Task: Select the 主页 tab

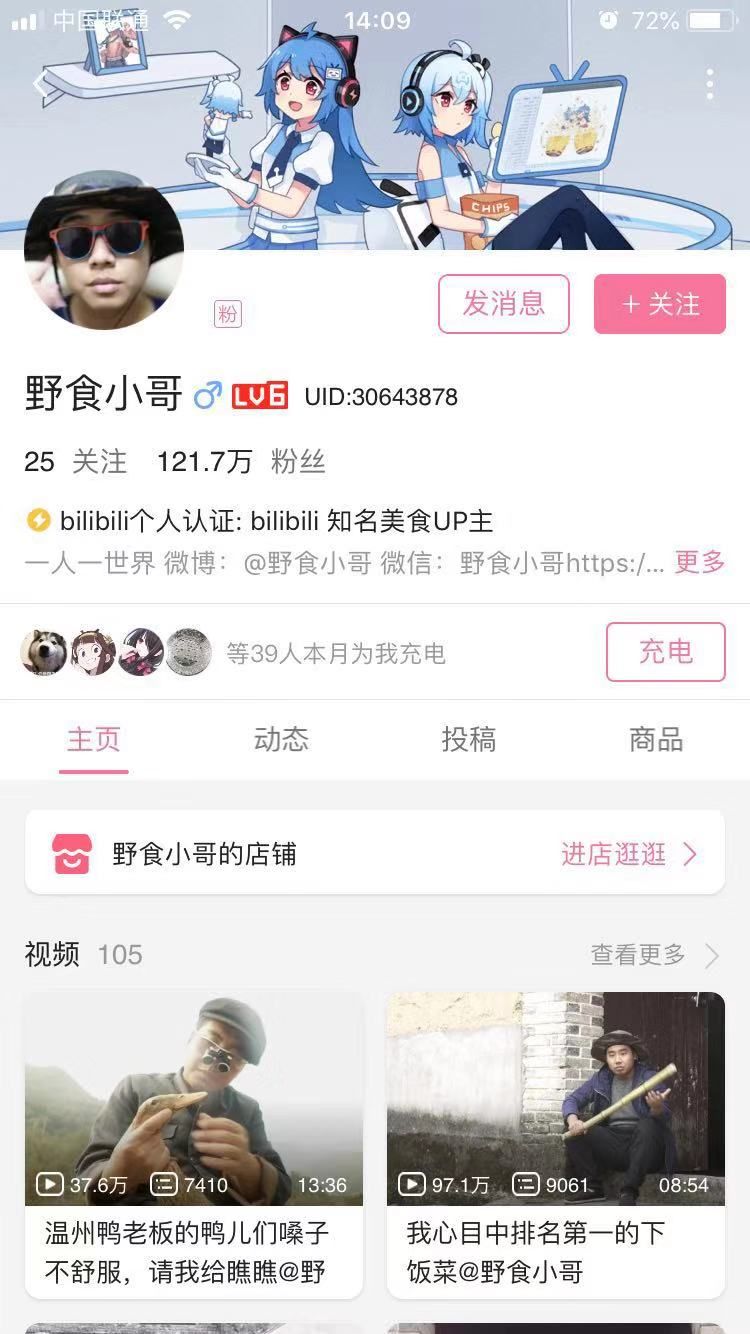Action: tap(94, 740)
